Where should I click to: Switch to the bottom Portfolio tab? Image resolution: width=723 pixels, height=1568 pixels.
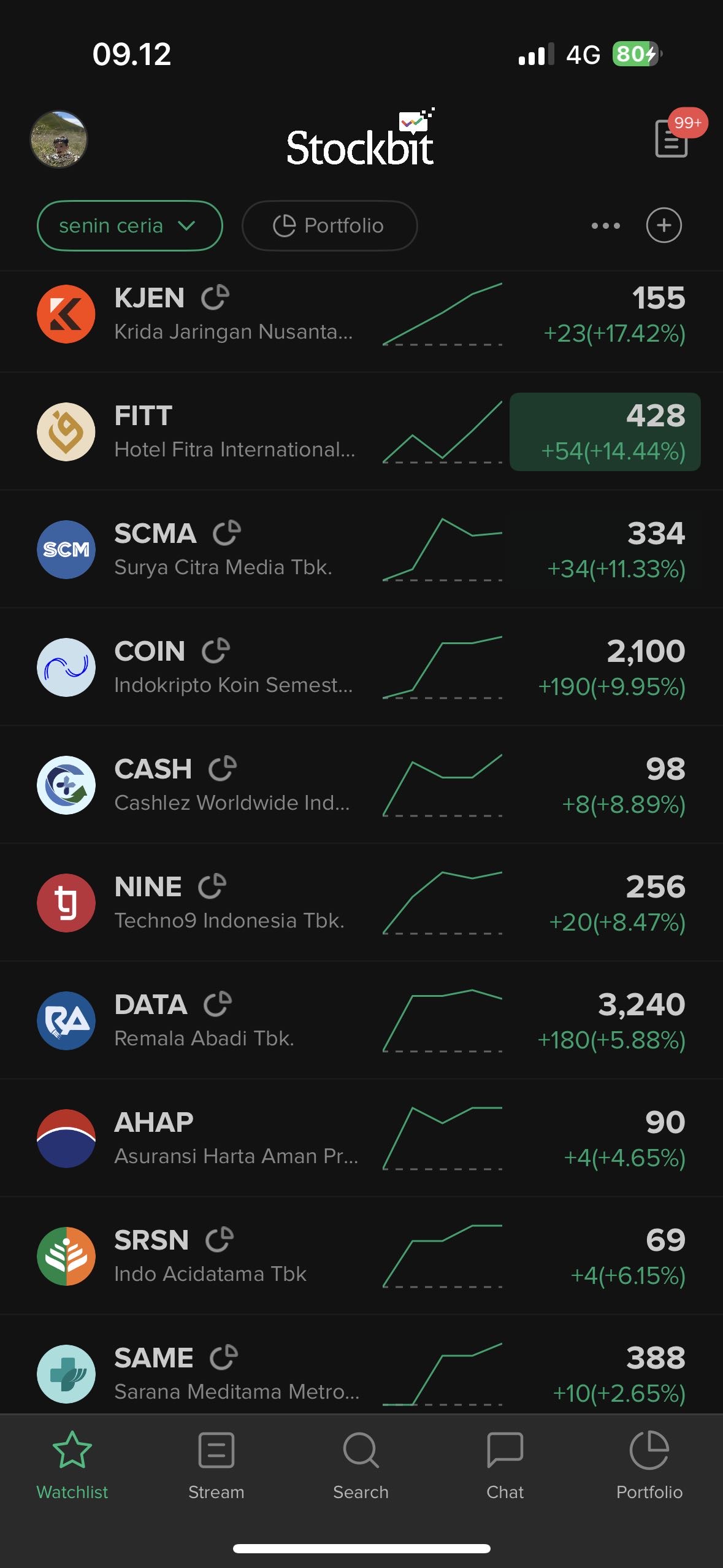coord(649,1465)
